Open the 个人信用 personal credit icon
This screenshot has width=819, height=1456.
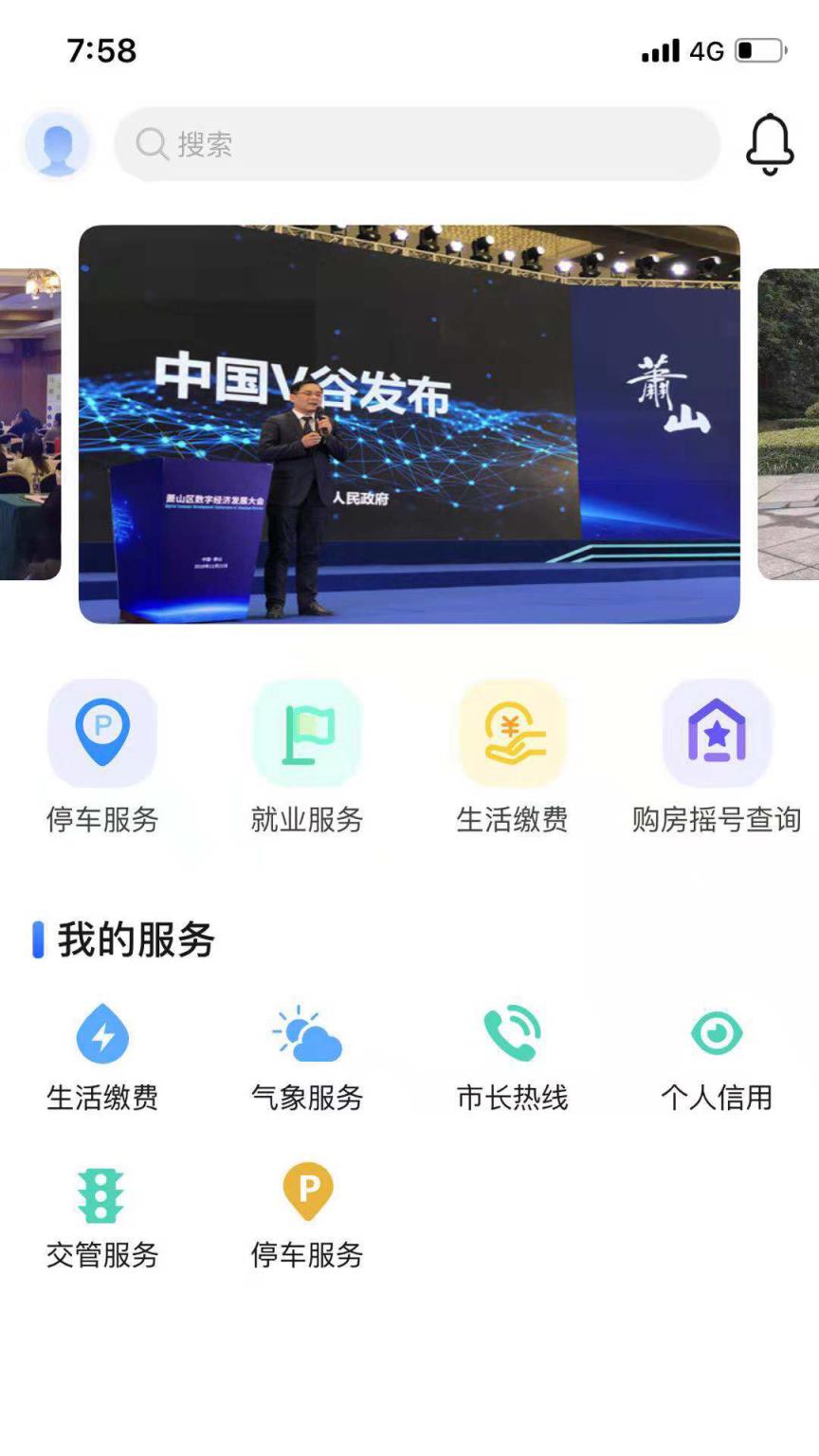(x=717, y=1033)
